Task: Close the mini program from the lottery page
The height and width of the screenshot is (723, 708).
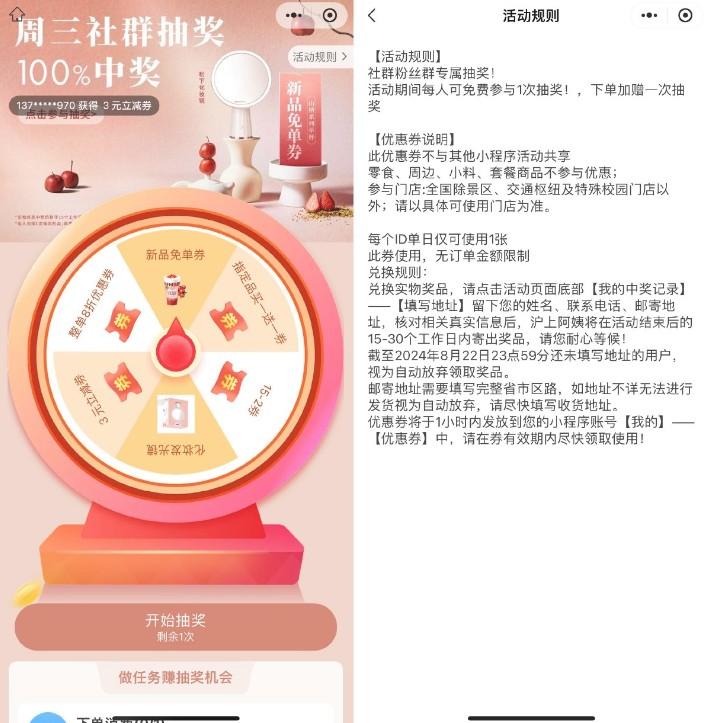Action: point(330,15)
